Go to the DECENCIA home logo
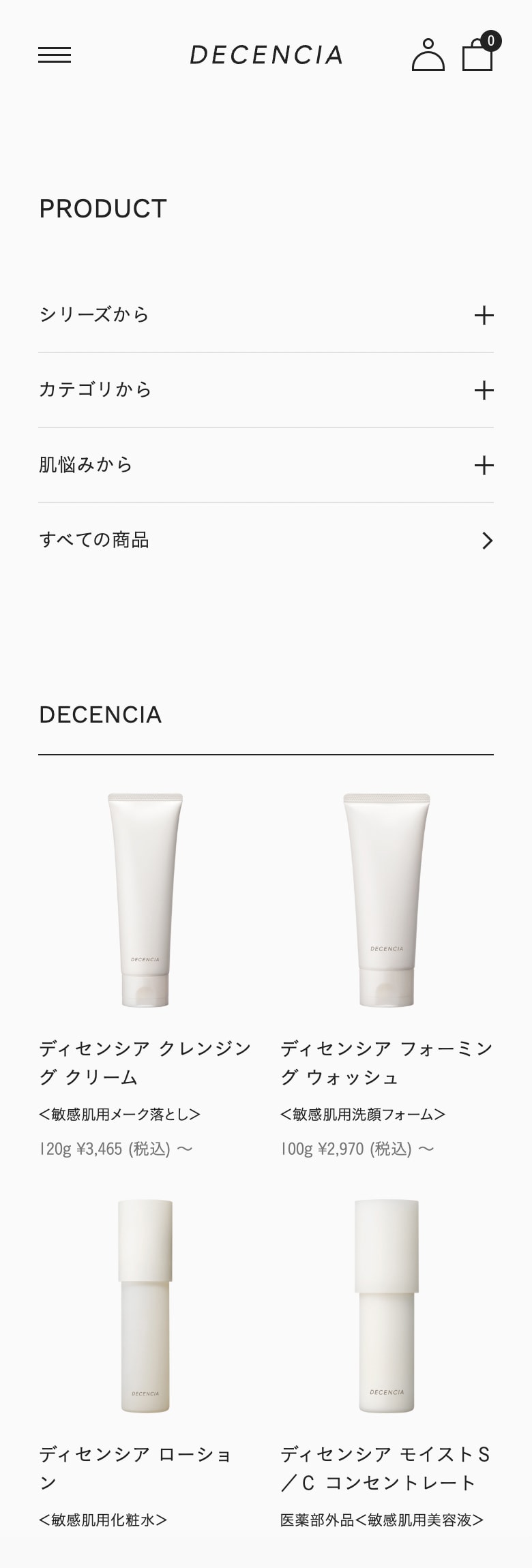Image resolution: width=532 pixels, height=1568 pixels. tap(266, 55)
